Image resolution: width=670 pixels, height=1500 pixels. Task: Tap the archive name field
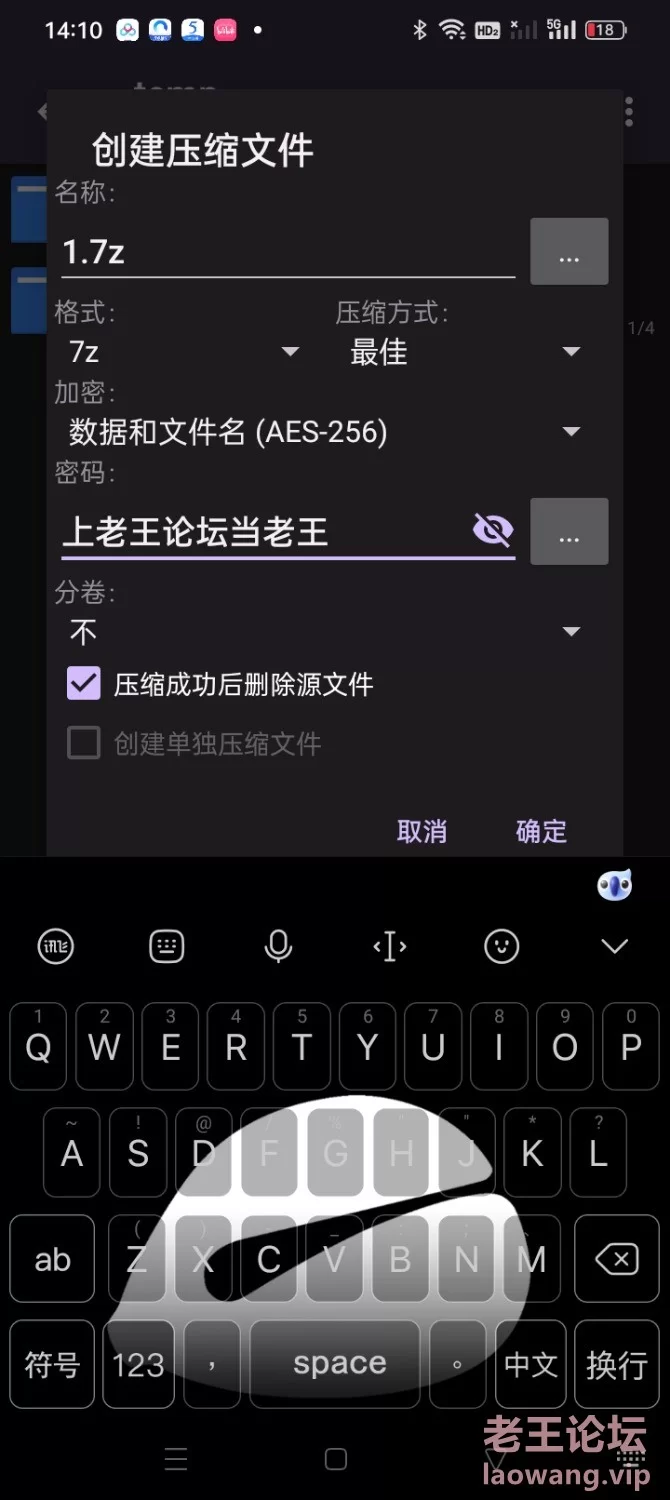(285, 252)
